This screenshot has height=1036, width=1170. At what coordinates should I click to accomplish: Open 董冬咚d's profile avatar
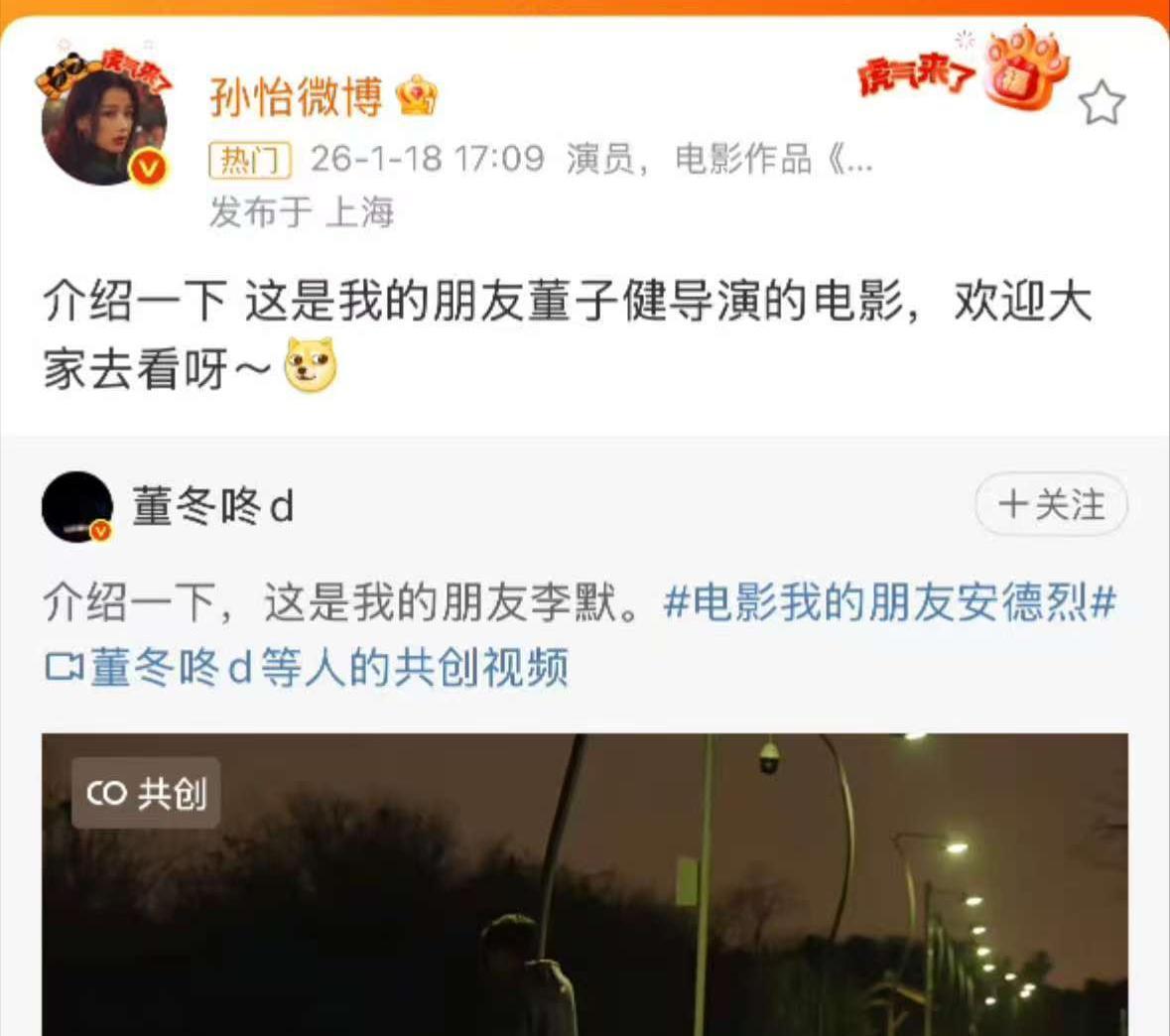pyautogui.click(x=76, y=507)
